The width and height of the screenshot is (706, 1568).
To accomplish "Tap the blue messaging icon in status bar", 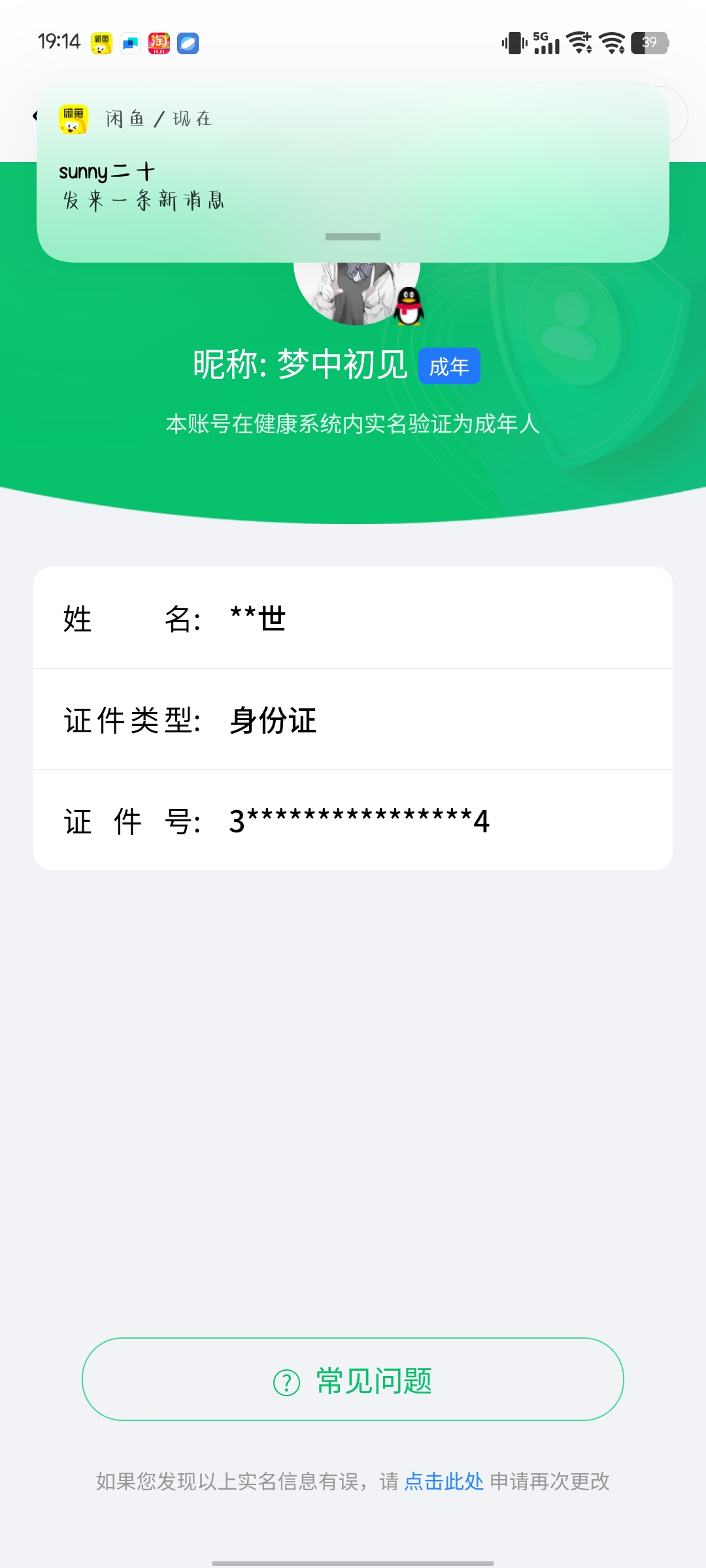I will click(x=130, y=42).
